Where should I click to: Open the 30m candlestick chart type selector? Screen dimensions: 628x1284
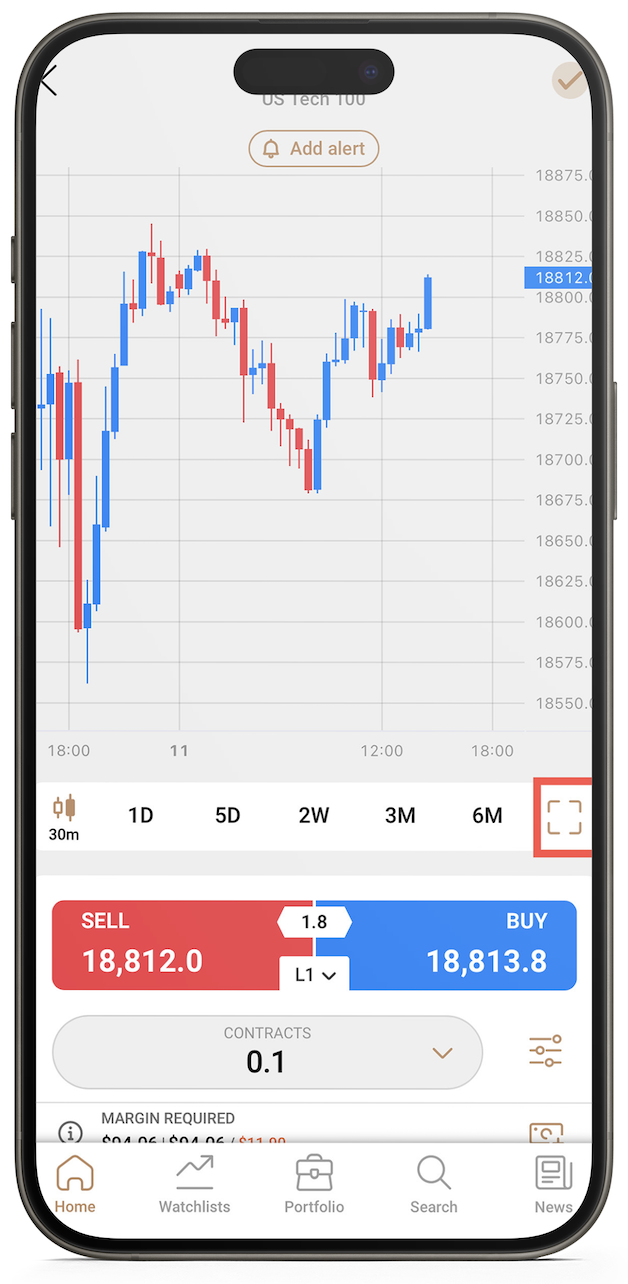pos(64,817)
